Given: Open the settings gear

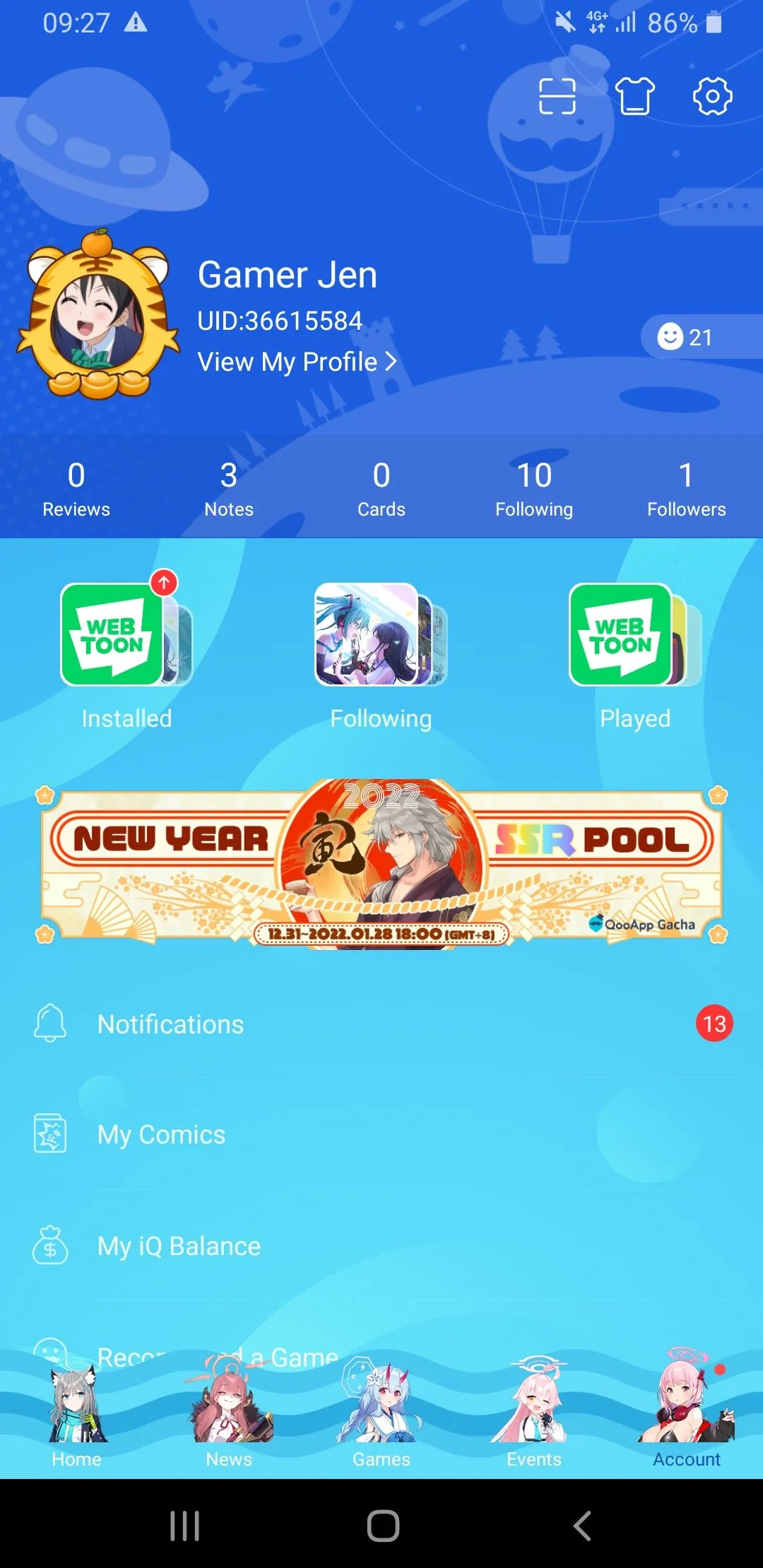Looking at the screenshot, I should pyautogui.click(x=712, y=96).
